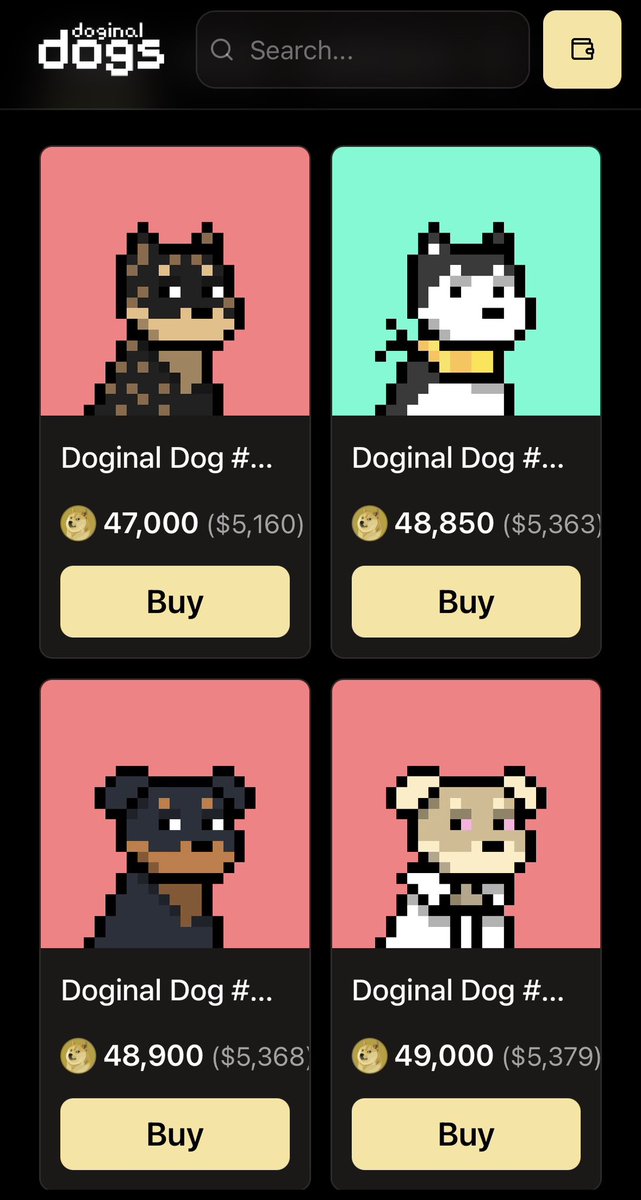Buy the dog priced 47,000
The image size is (641, 1200).
(x=175, y=602)
